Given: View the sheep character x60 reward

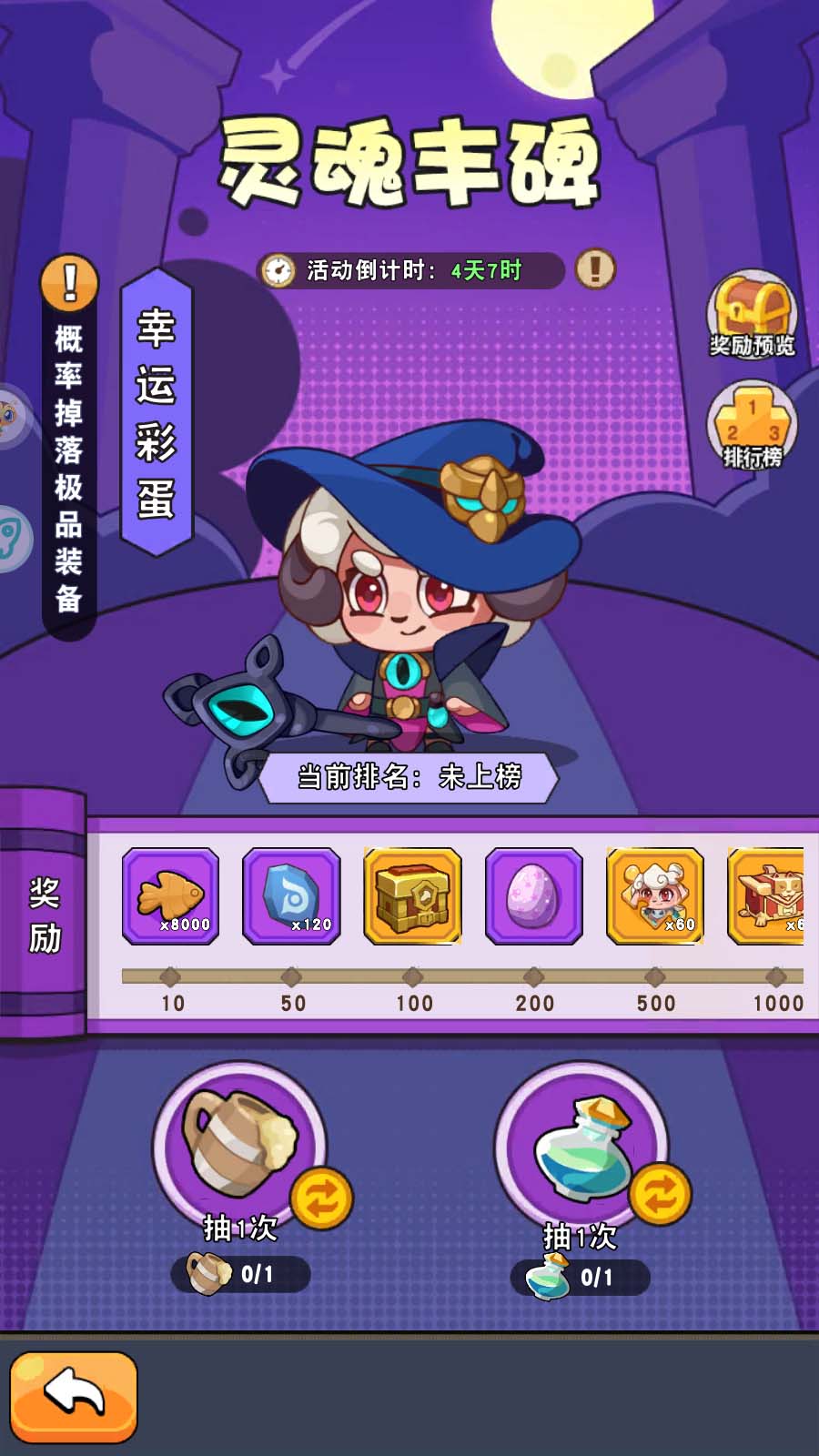Looking at the screenshot, I should [654, 896].
